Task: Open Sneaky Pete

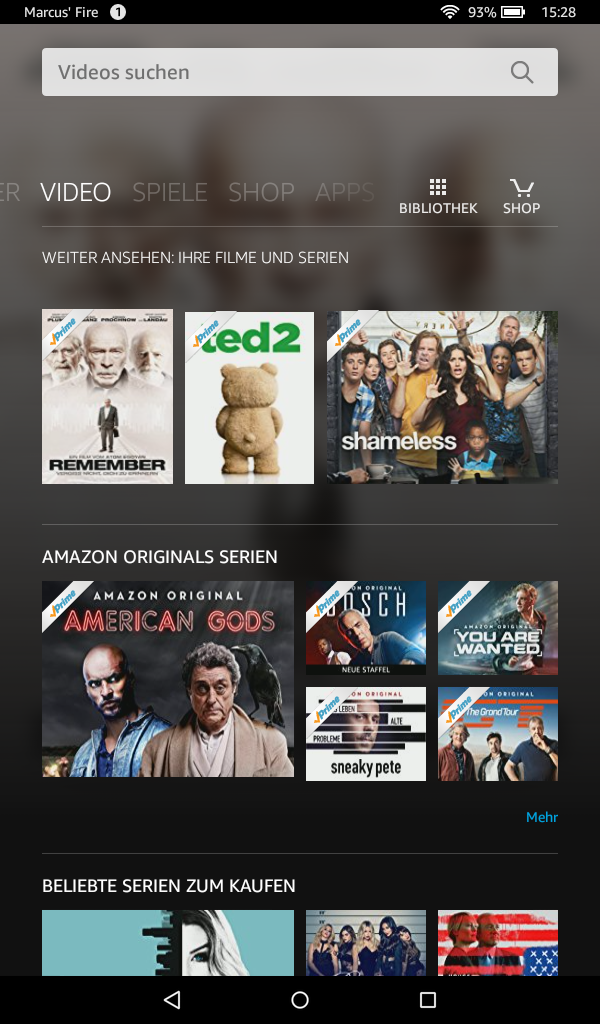Action: point(366,733)
